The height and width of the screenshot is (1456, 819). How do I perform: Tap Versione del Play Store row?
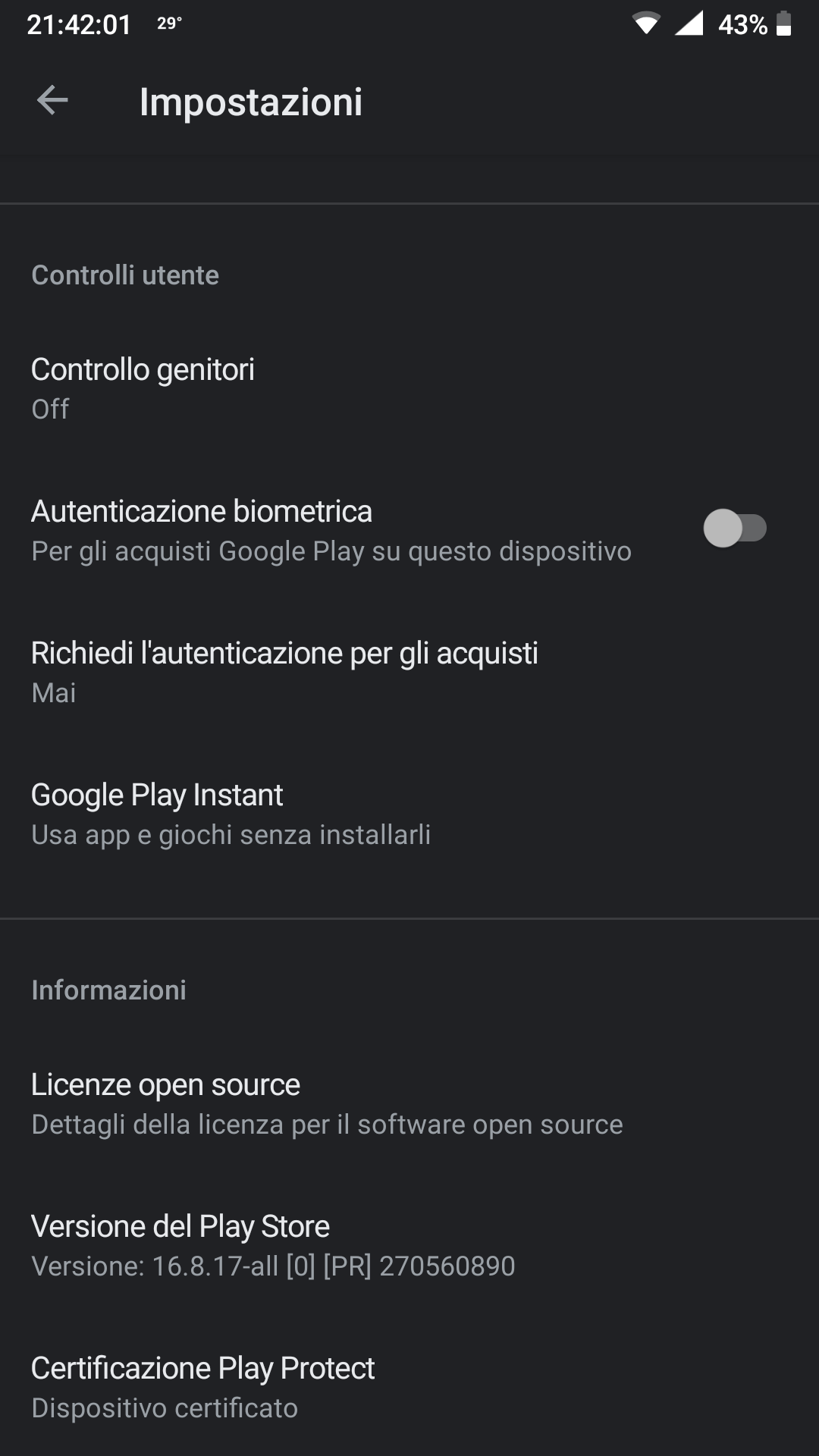(409, 1245)
